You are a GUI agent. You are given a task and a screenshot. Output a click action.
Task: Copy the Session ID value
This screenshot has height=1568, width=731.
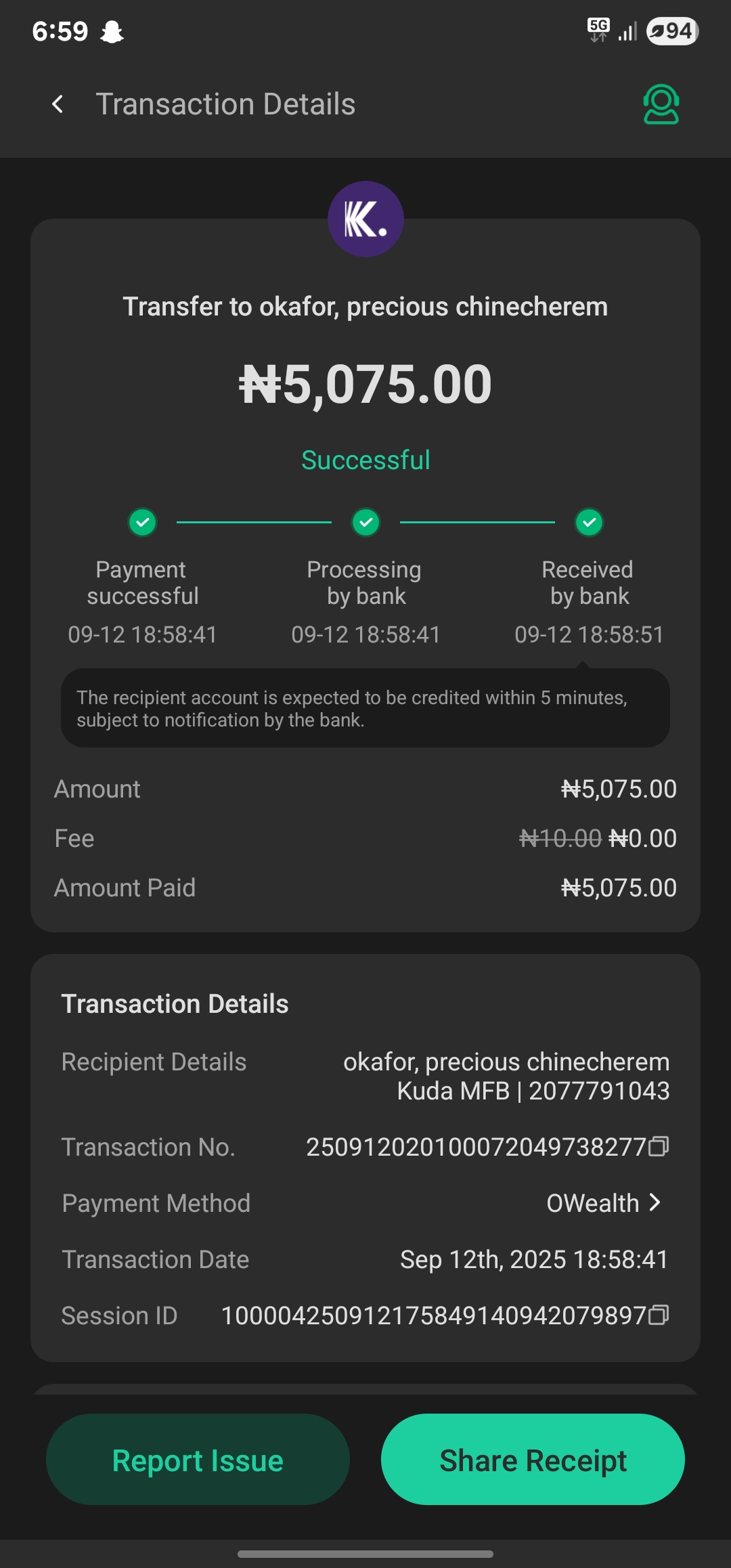click(x=659, y=1315)
